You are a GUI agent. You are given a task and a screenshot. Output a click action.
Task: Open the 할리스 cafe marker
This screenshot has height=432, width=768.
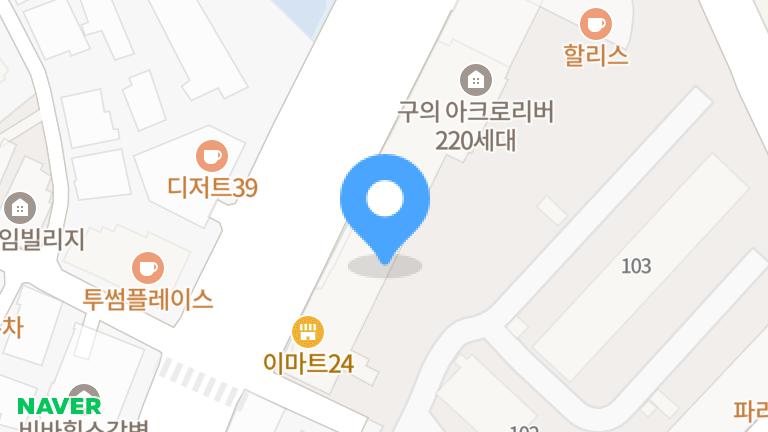tap(596, 23)
